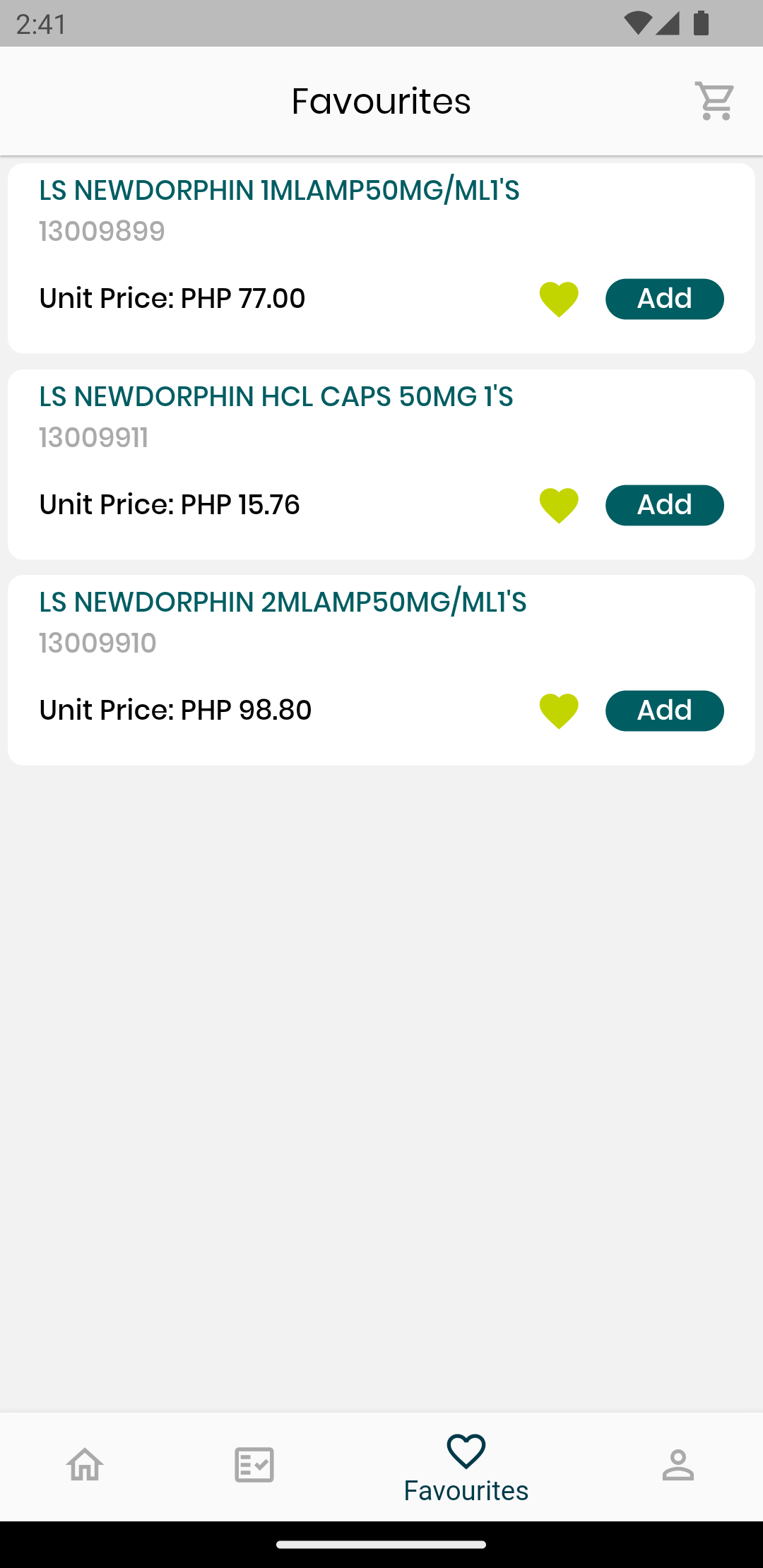Unfavourite LS NEWDORPHIN 2MLAMP50MG/ML1'S heart
Viewport: 763px width, 1568px height.
coord(559,711)
